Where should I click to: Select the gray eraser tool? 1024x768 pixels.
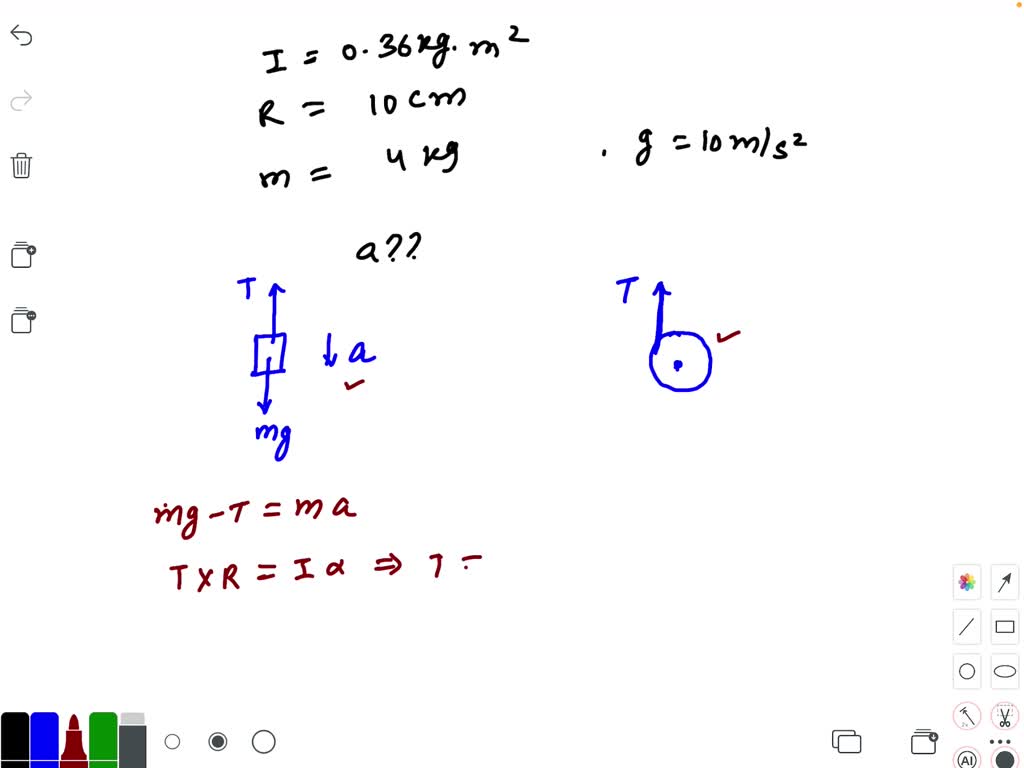(x=132, y=741)
